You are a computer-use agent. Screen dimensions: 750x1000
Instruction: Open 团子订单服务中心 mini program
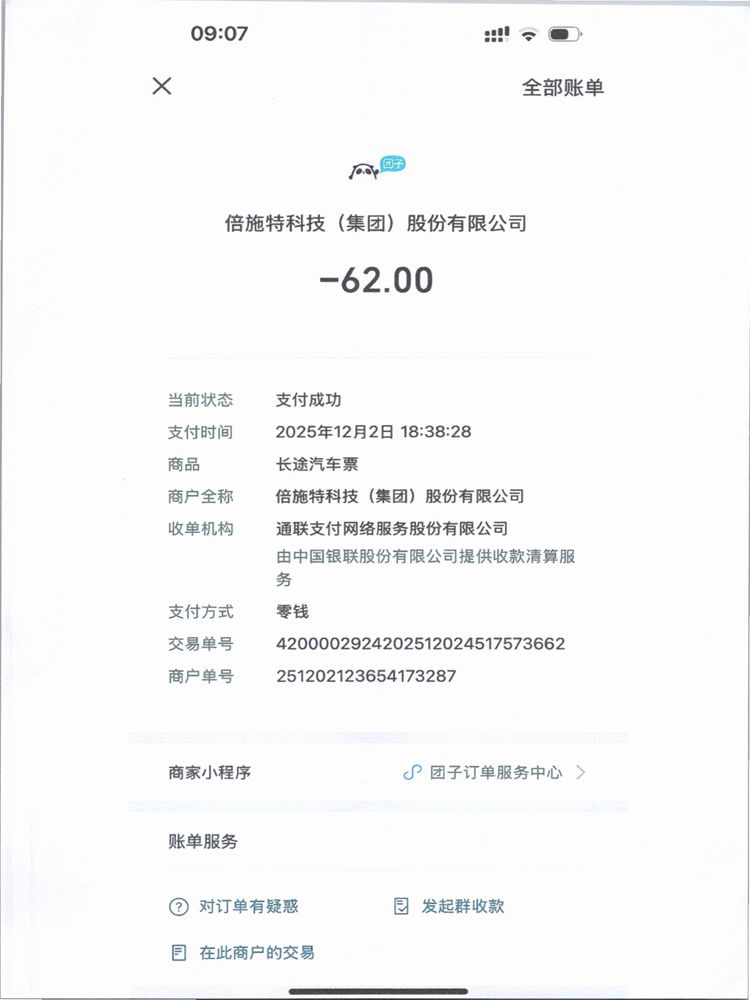tap(496, 773)
